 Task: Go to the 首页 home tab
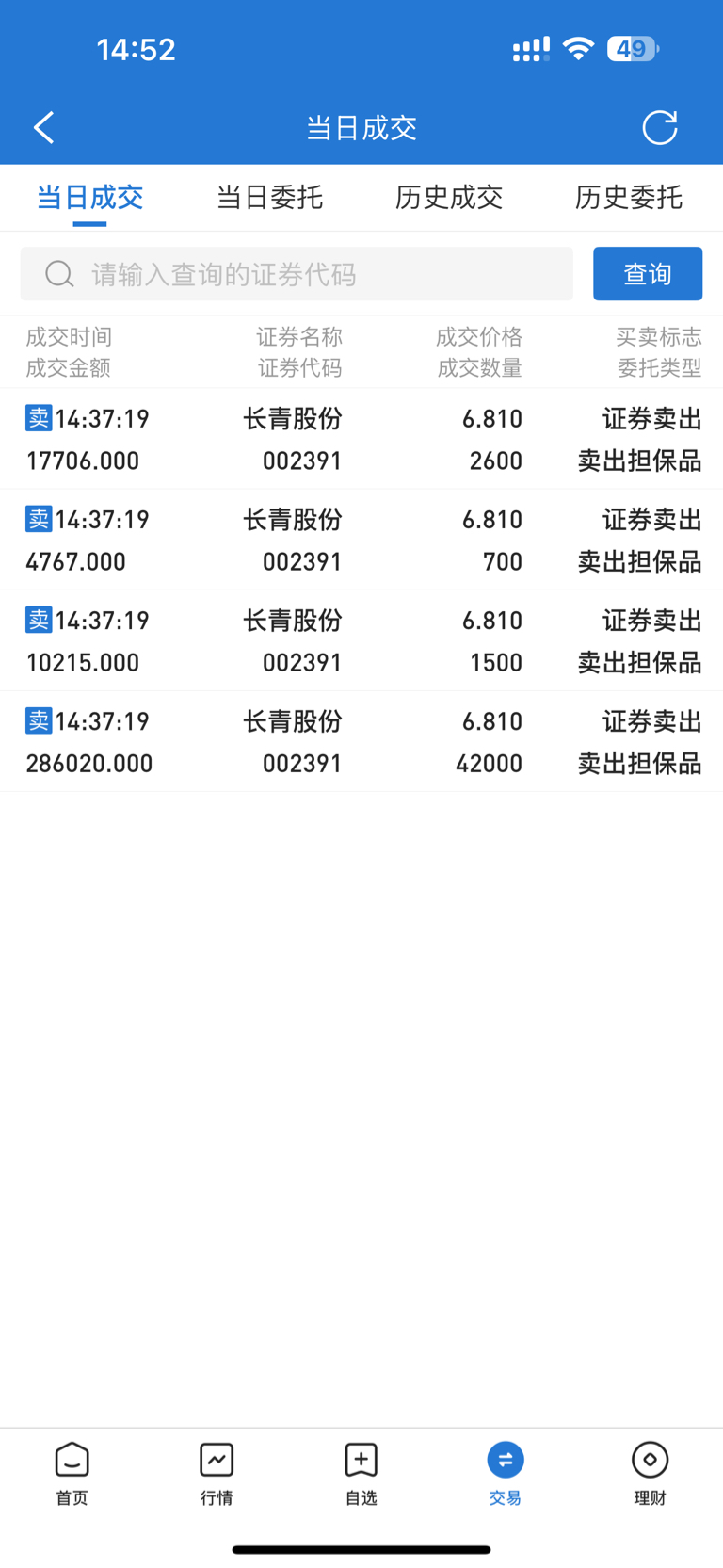point(72,1473)
